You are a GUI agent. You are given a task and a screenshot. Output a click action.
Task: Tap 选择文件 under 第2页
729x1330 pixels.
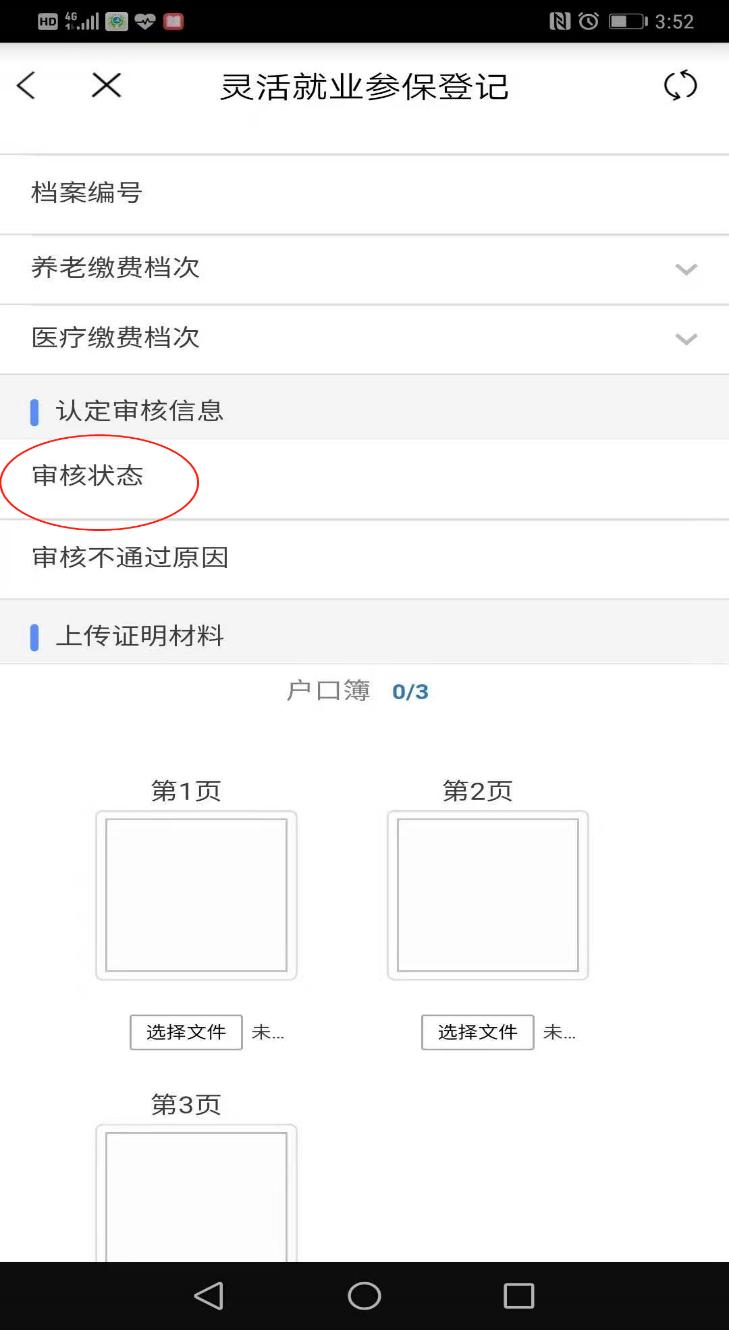click(x=477, y=1032)
